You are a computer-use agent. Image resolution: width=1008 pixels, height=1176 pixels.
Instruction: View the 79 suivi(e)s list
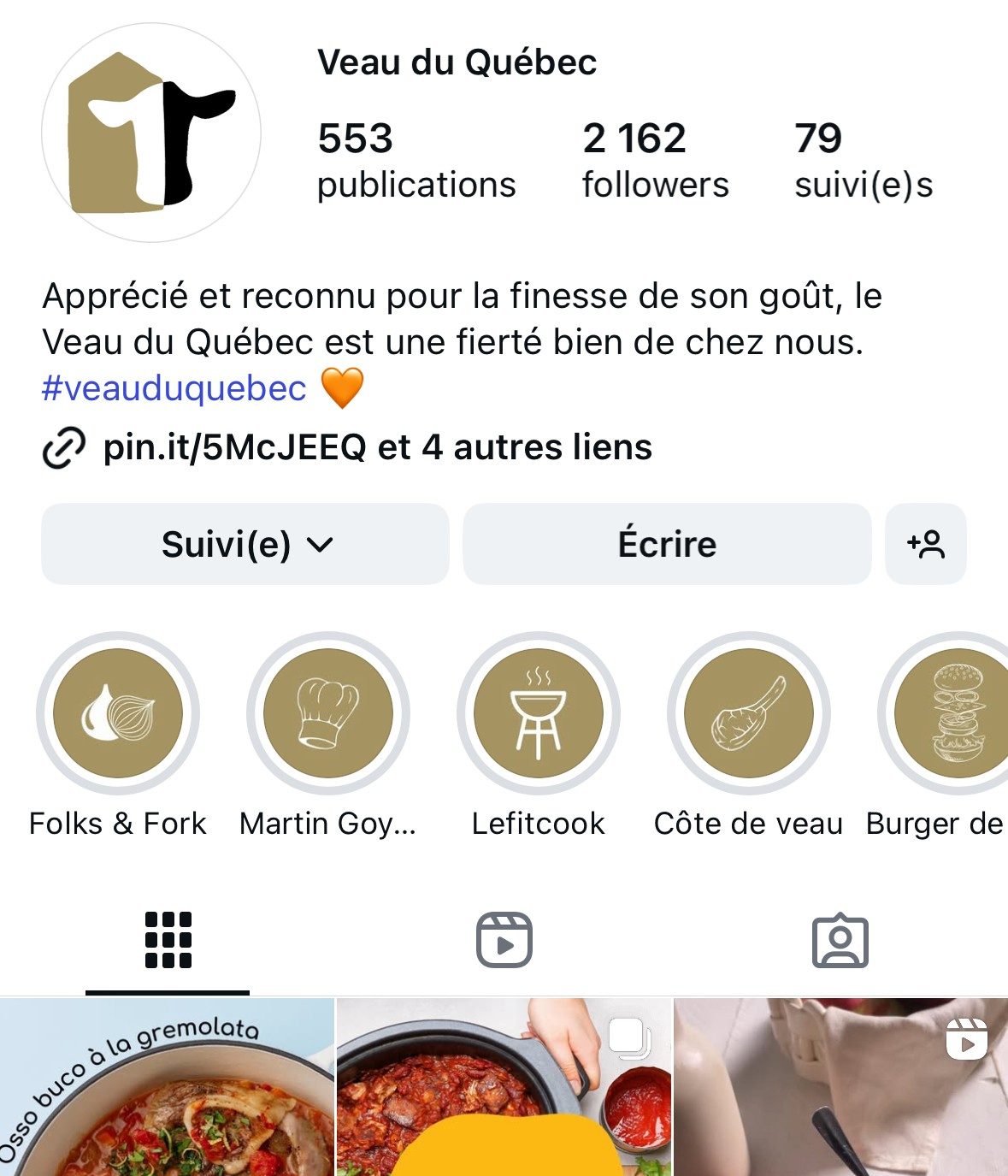[x=863, y=161]
